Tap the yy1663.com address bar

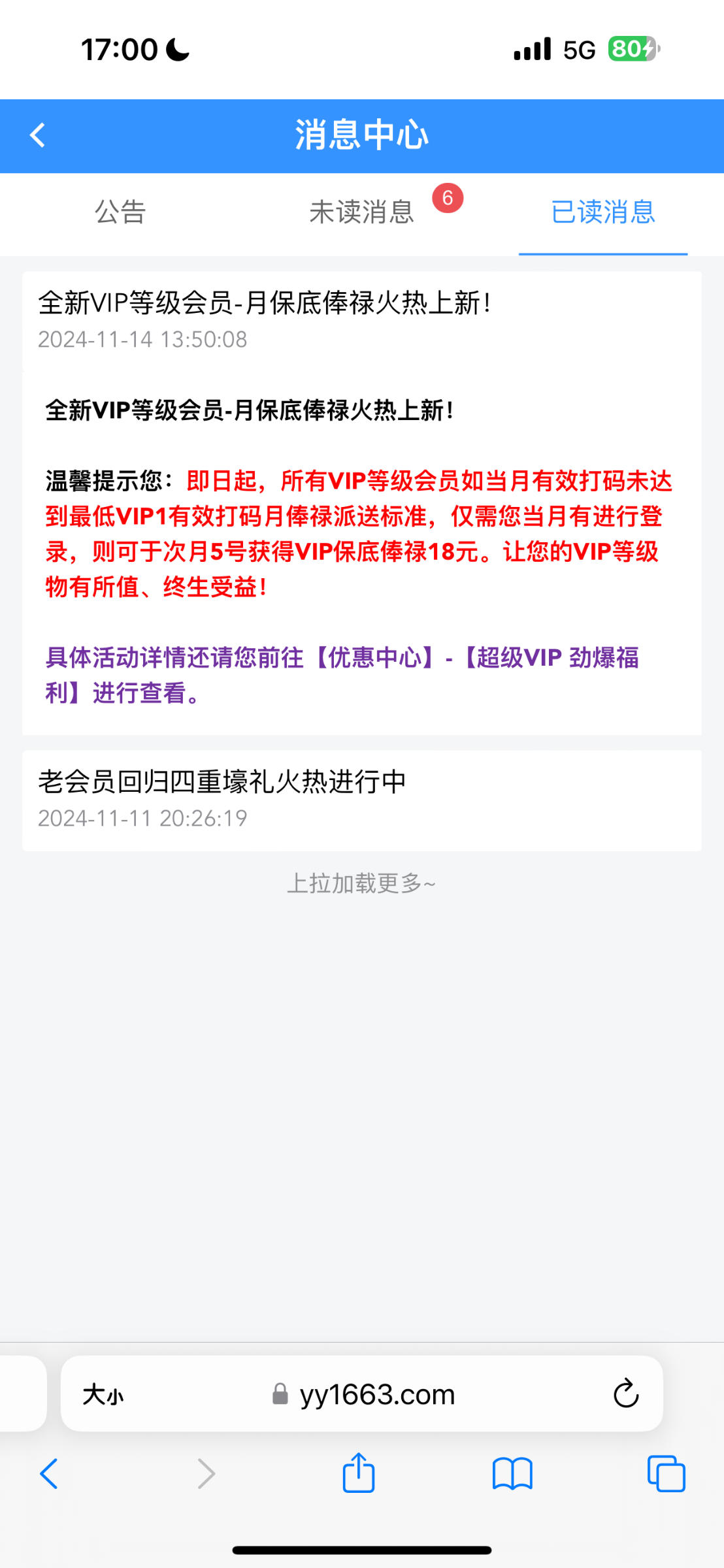(376, 1394)
